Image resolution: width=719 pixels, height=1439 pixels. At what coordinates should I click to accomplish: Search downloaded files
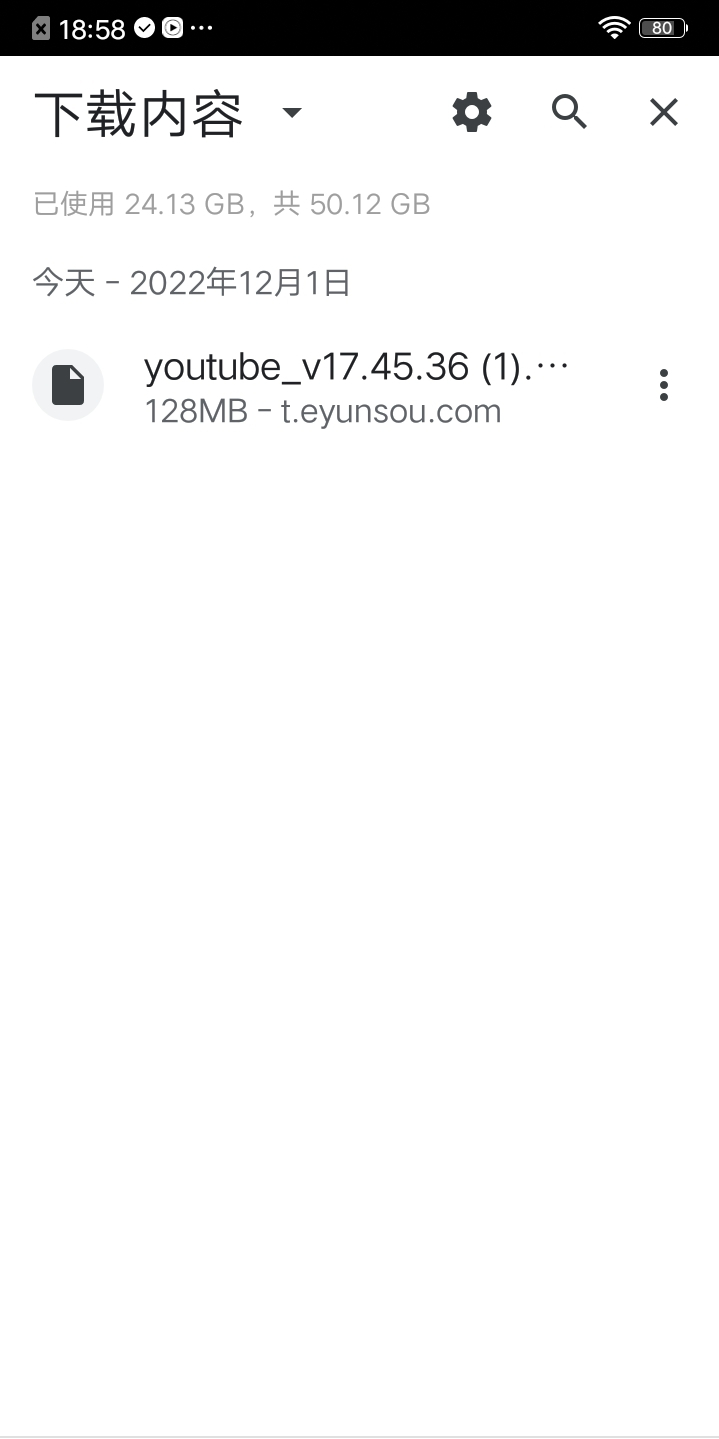(x=568, y=112)
